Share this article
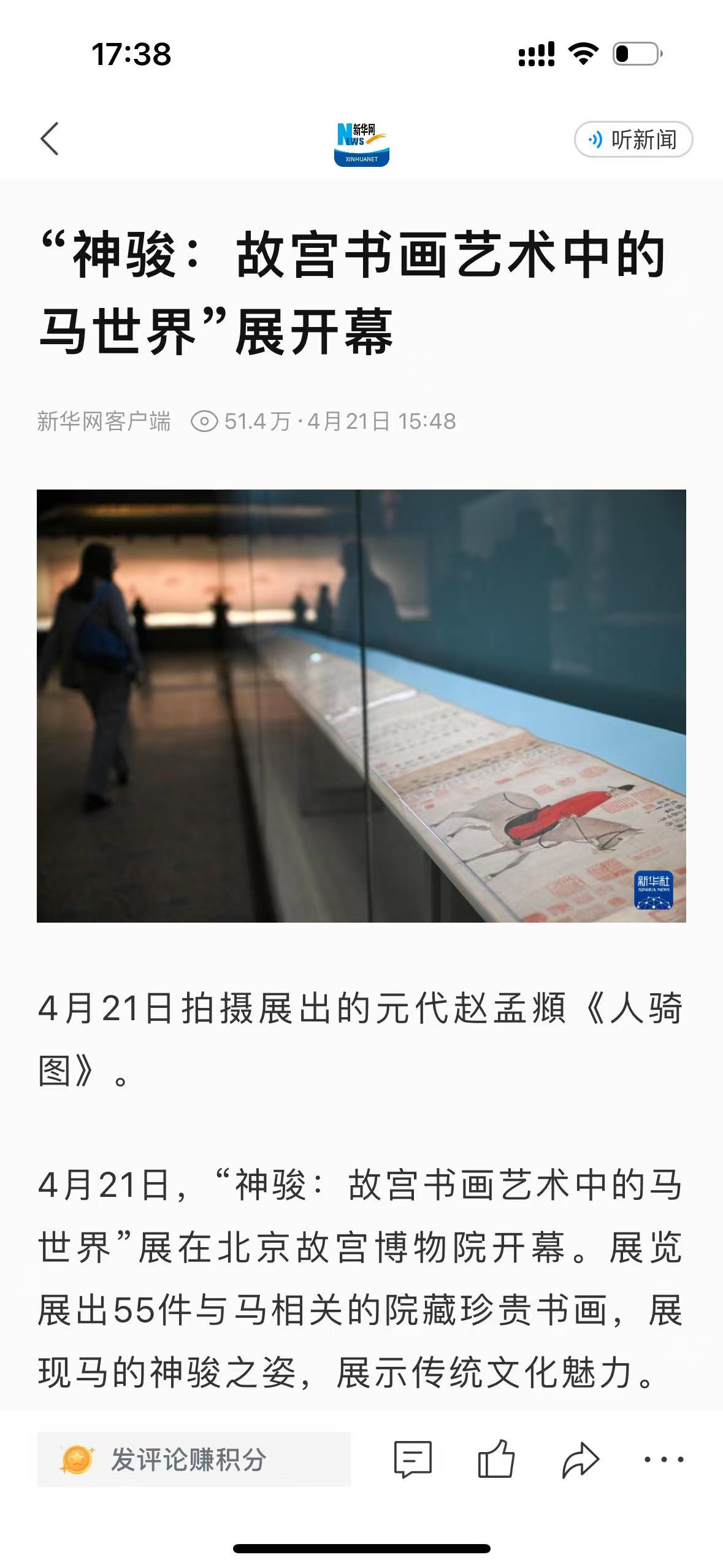 (x=580, y=1459)
